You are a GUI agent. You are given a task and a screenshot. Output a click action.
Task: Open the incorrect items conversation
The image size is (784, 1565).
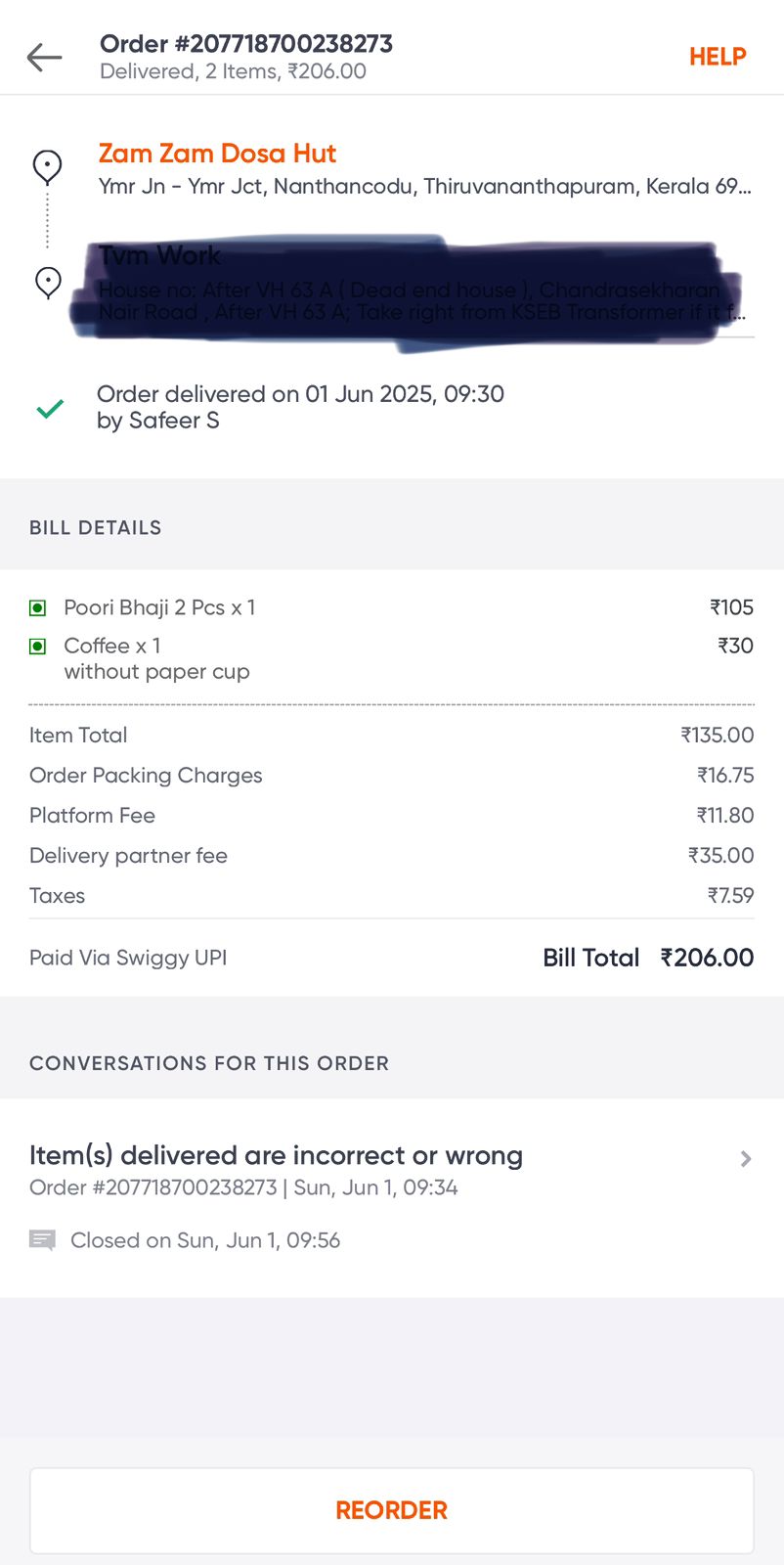[392, 1198]
